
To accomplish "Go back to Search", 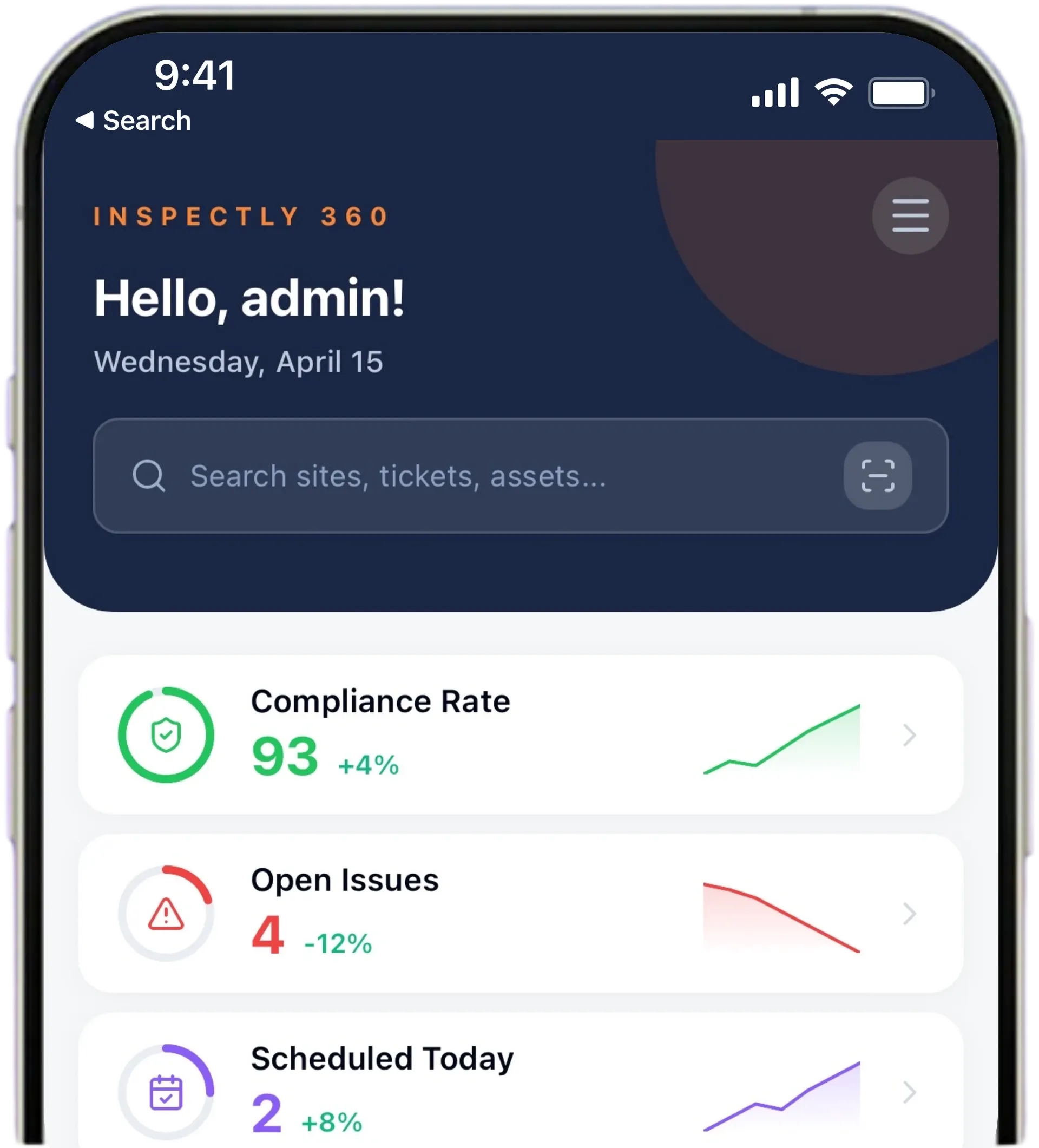I will [133, 121].
